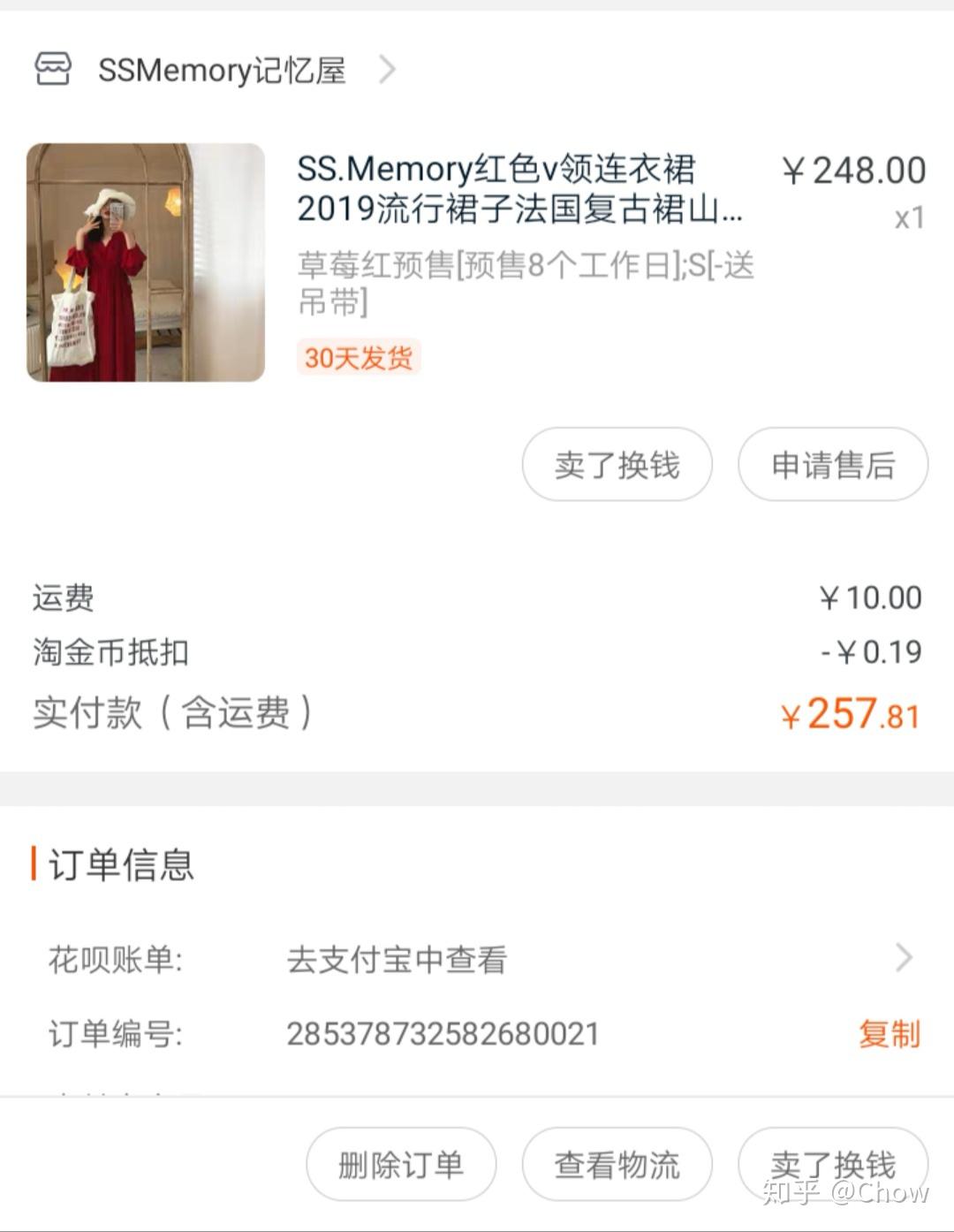Open 查看物流 to track shipping

point(617,1165)
